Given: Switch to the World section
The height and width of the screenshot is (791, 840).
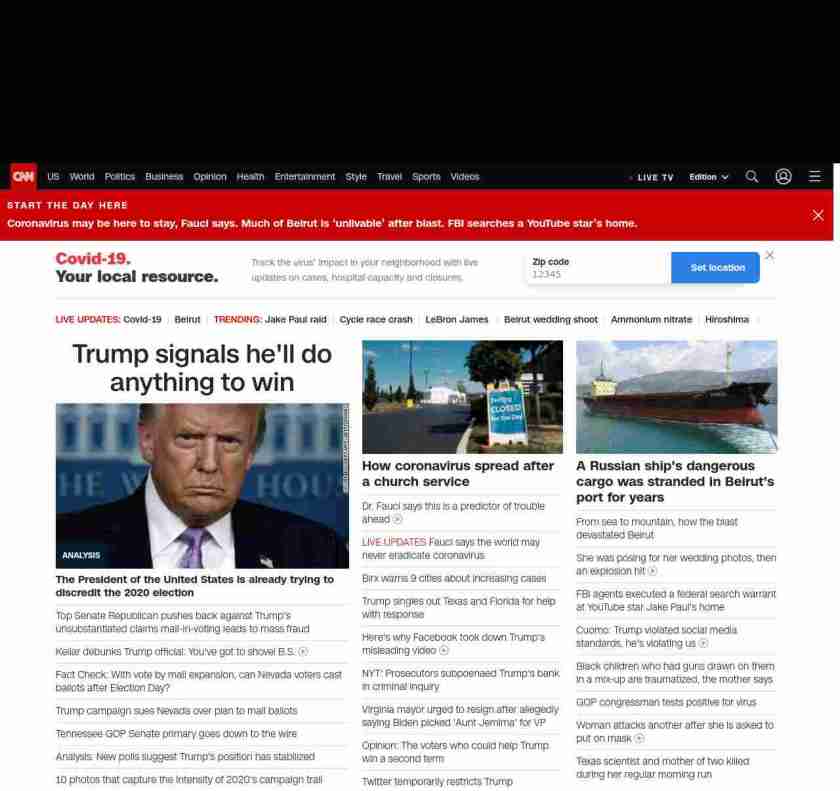Looking at the screenshot, I should point(82,177).
